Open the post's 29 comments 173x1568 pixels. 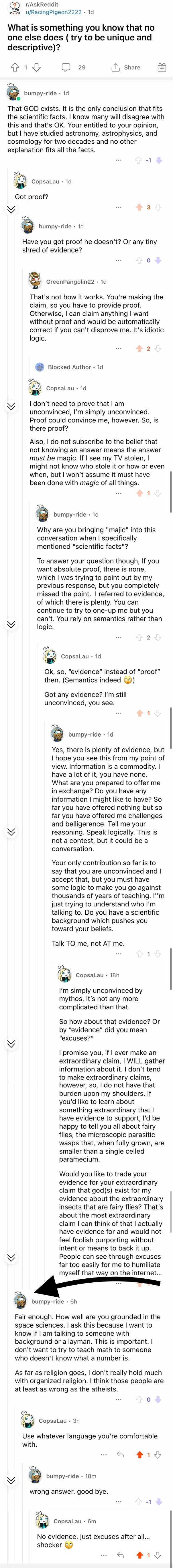[x=74, y=68]
